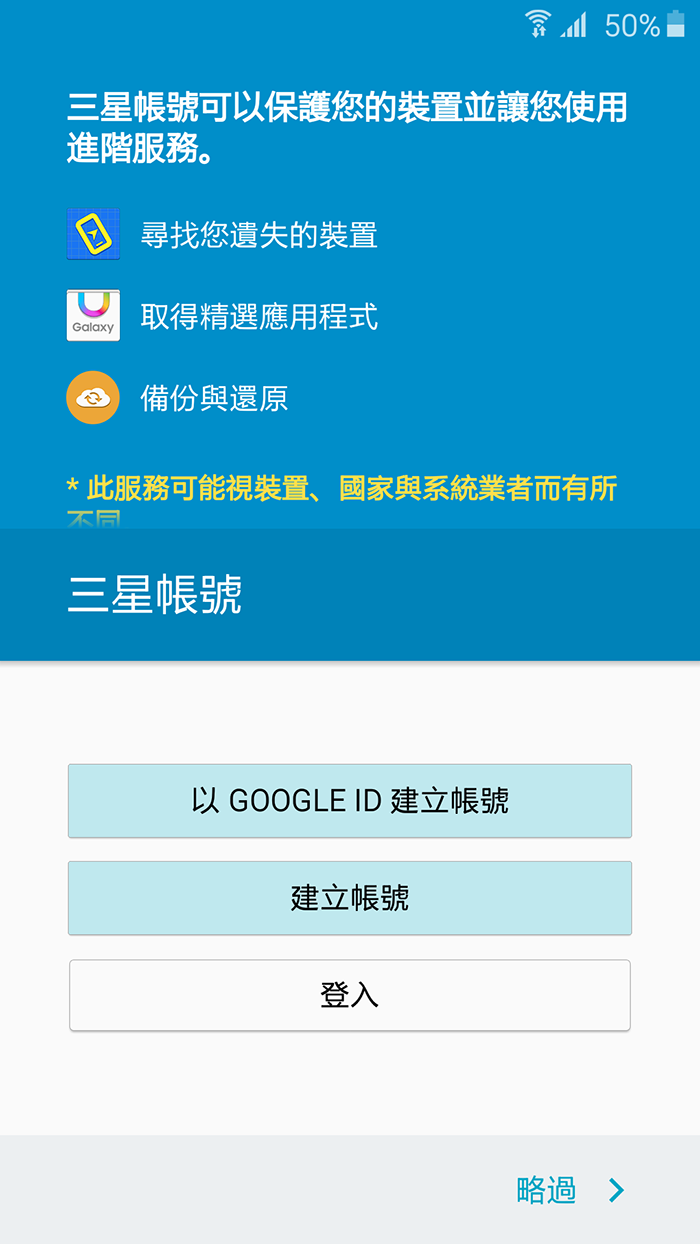Tap the 建立帳號 button
700x1244 pixels.
tap(349, 898)
